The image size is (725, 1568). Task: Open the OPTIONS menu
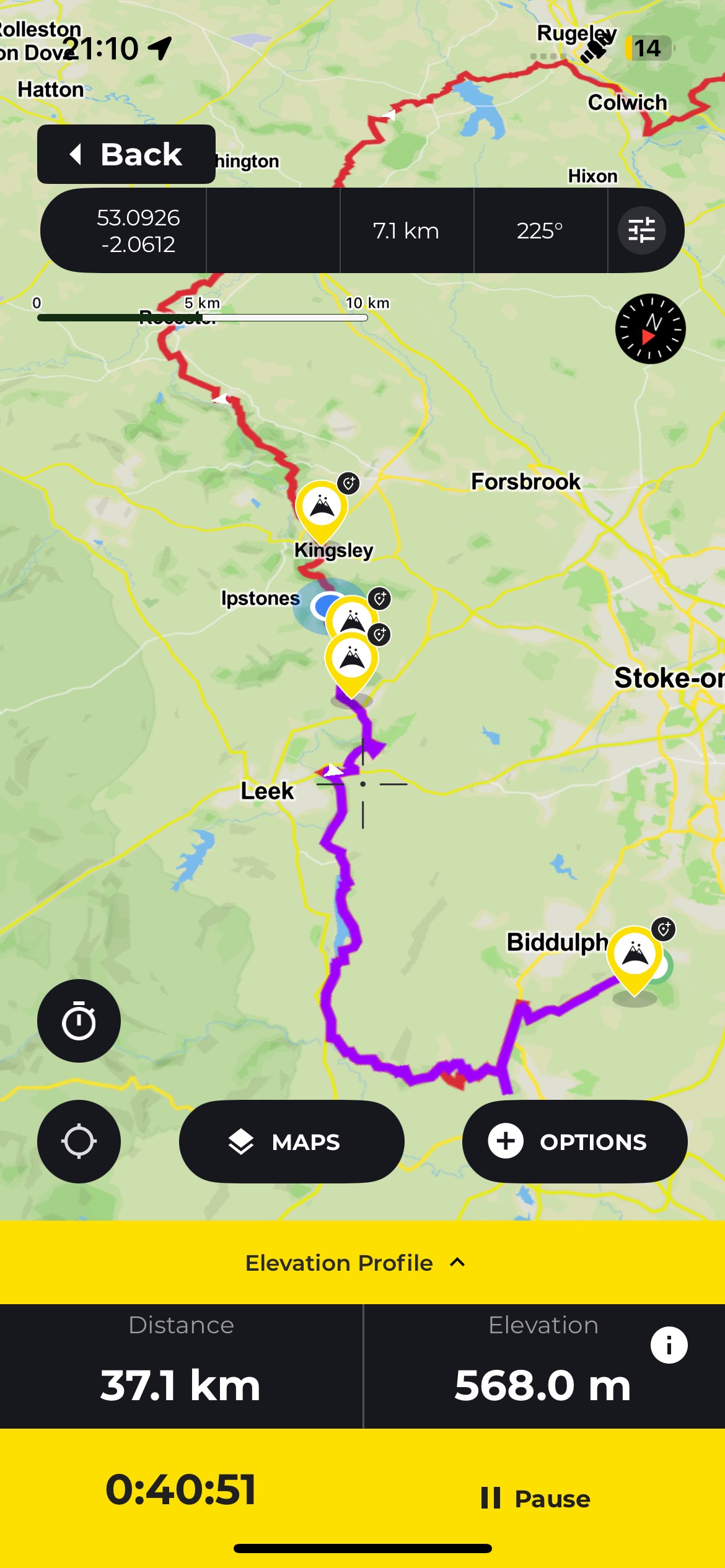pos(574,1141)
